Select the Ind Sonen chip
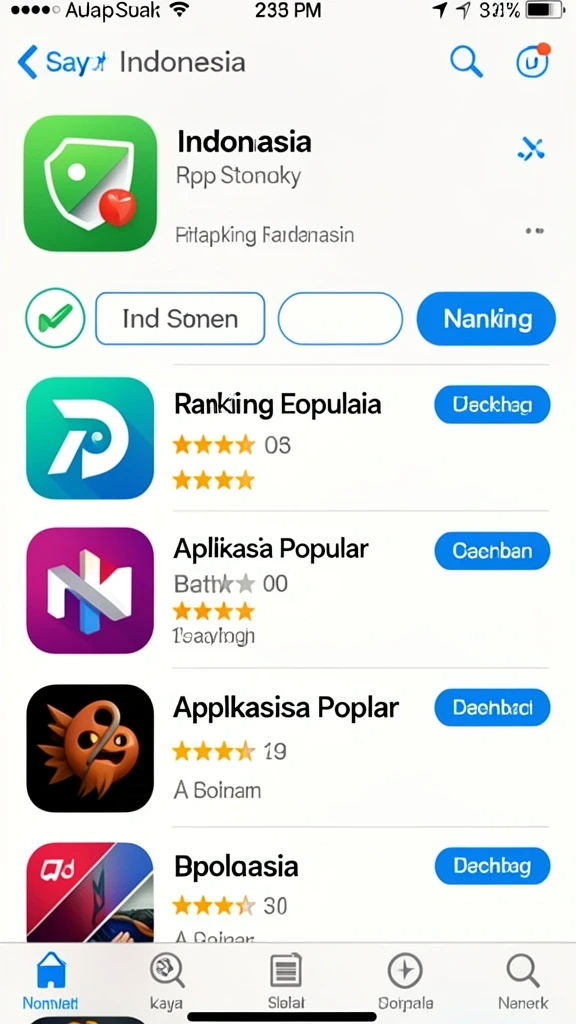576x1024 pixels. 180,318
